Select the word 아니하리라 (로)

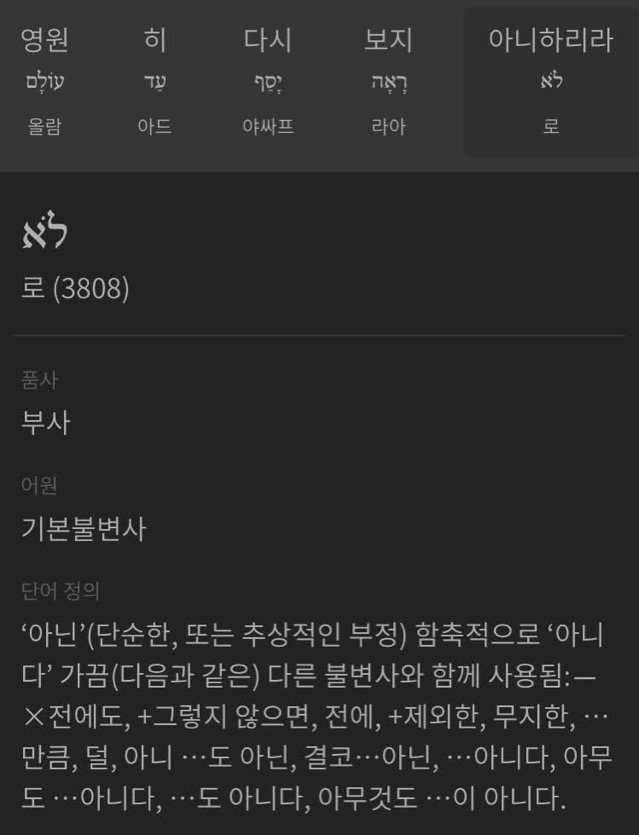point(550,82)
